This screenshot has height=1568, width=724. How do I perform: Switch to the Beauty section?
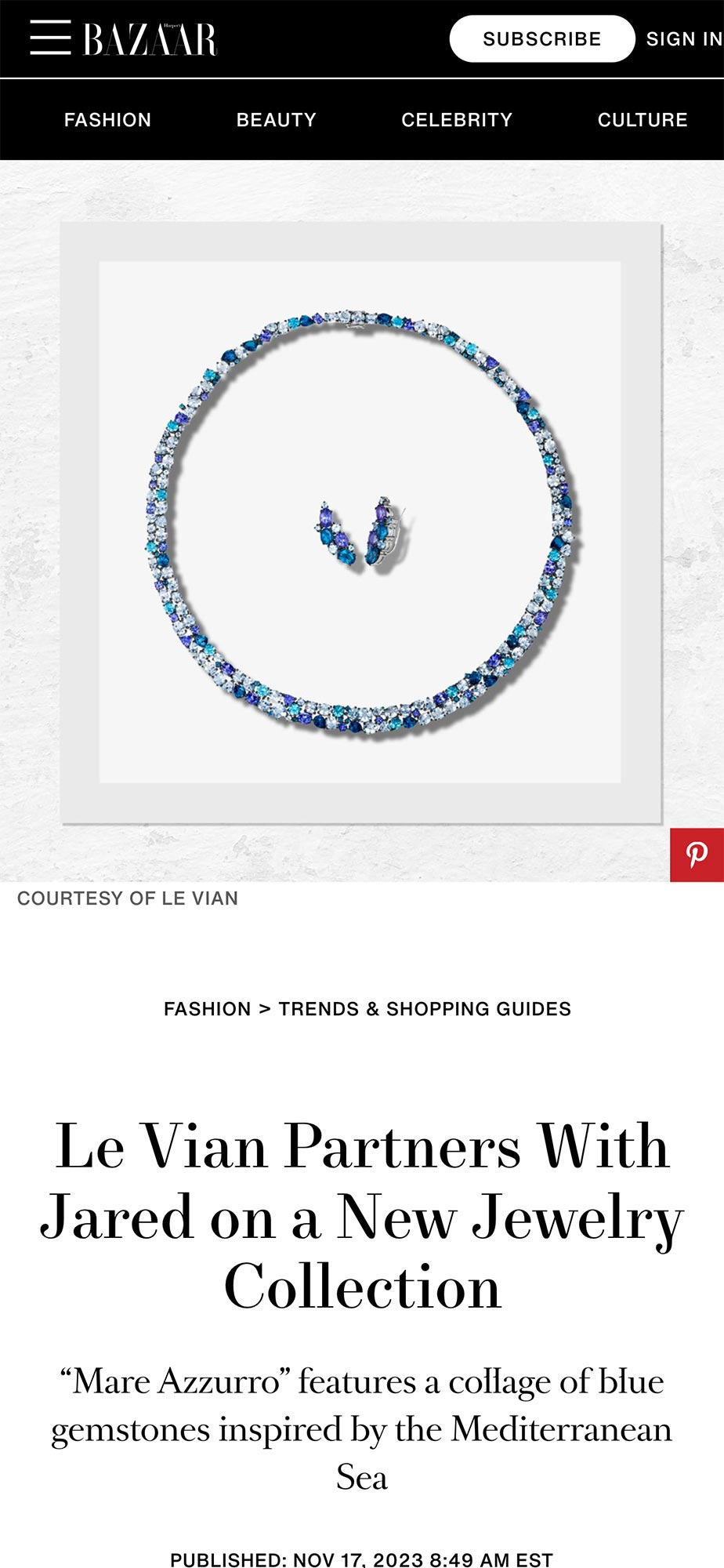[x=277, y=120]
